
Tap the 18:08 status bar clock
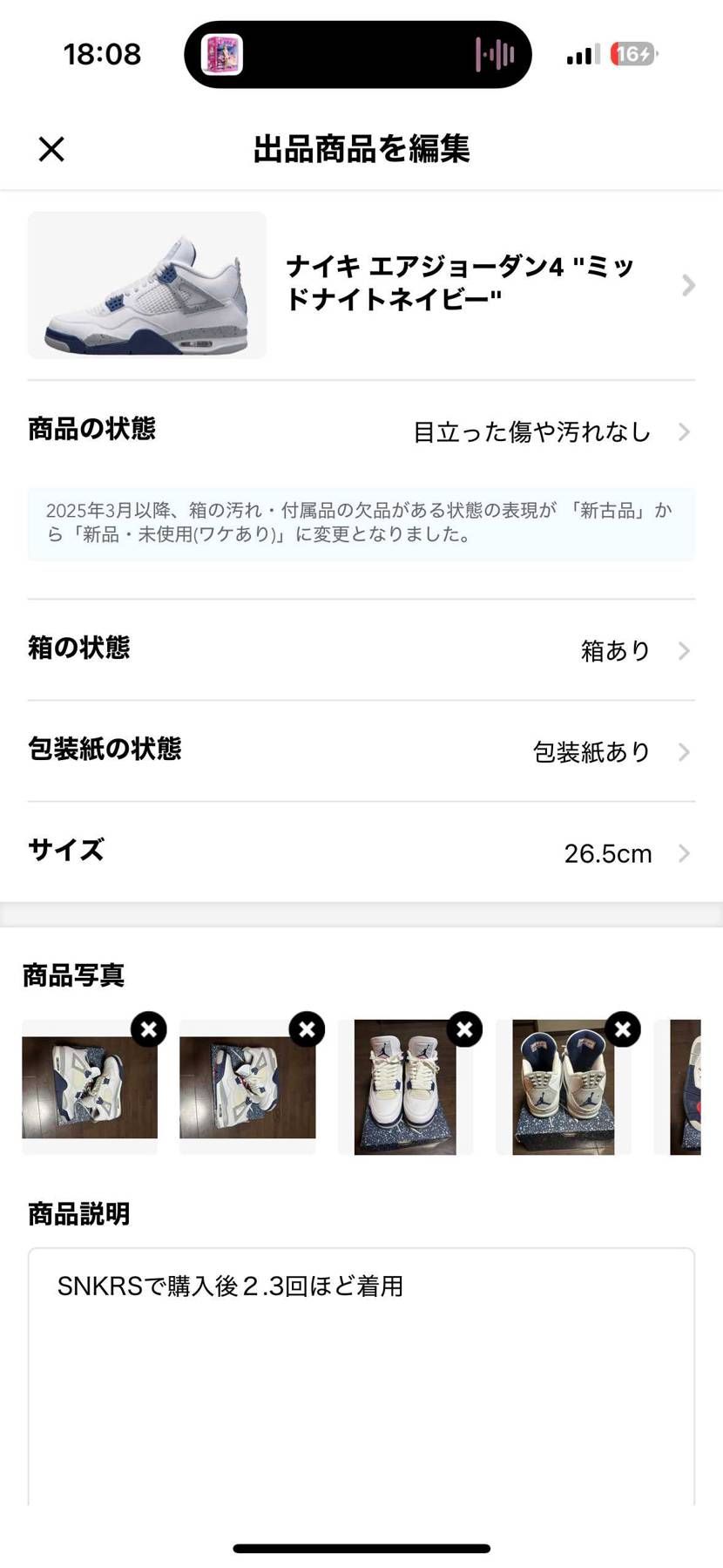(x=103, y=54)
